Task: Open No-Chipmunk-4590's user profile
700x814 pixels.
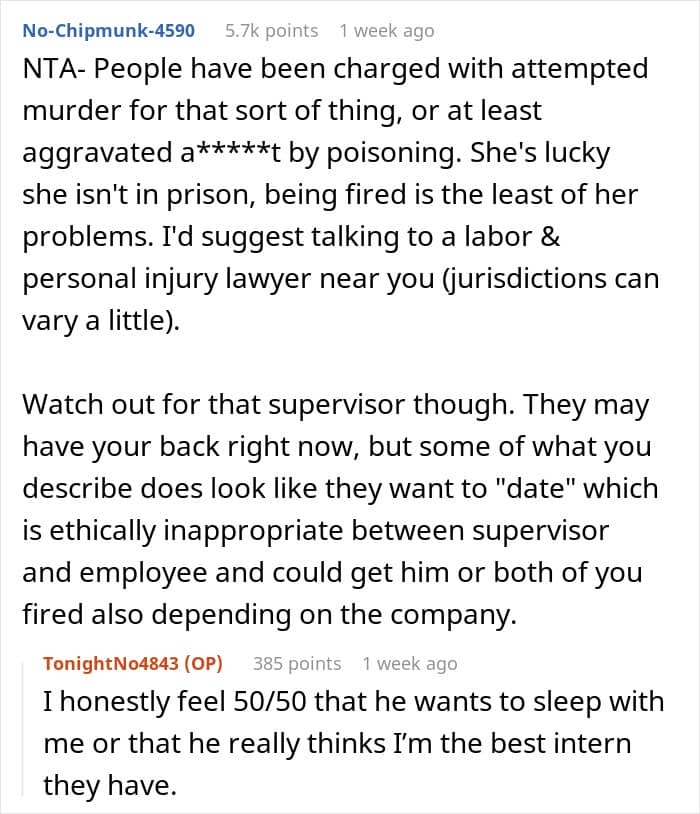Action: pyautogui.click(x=109, y=31)
